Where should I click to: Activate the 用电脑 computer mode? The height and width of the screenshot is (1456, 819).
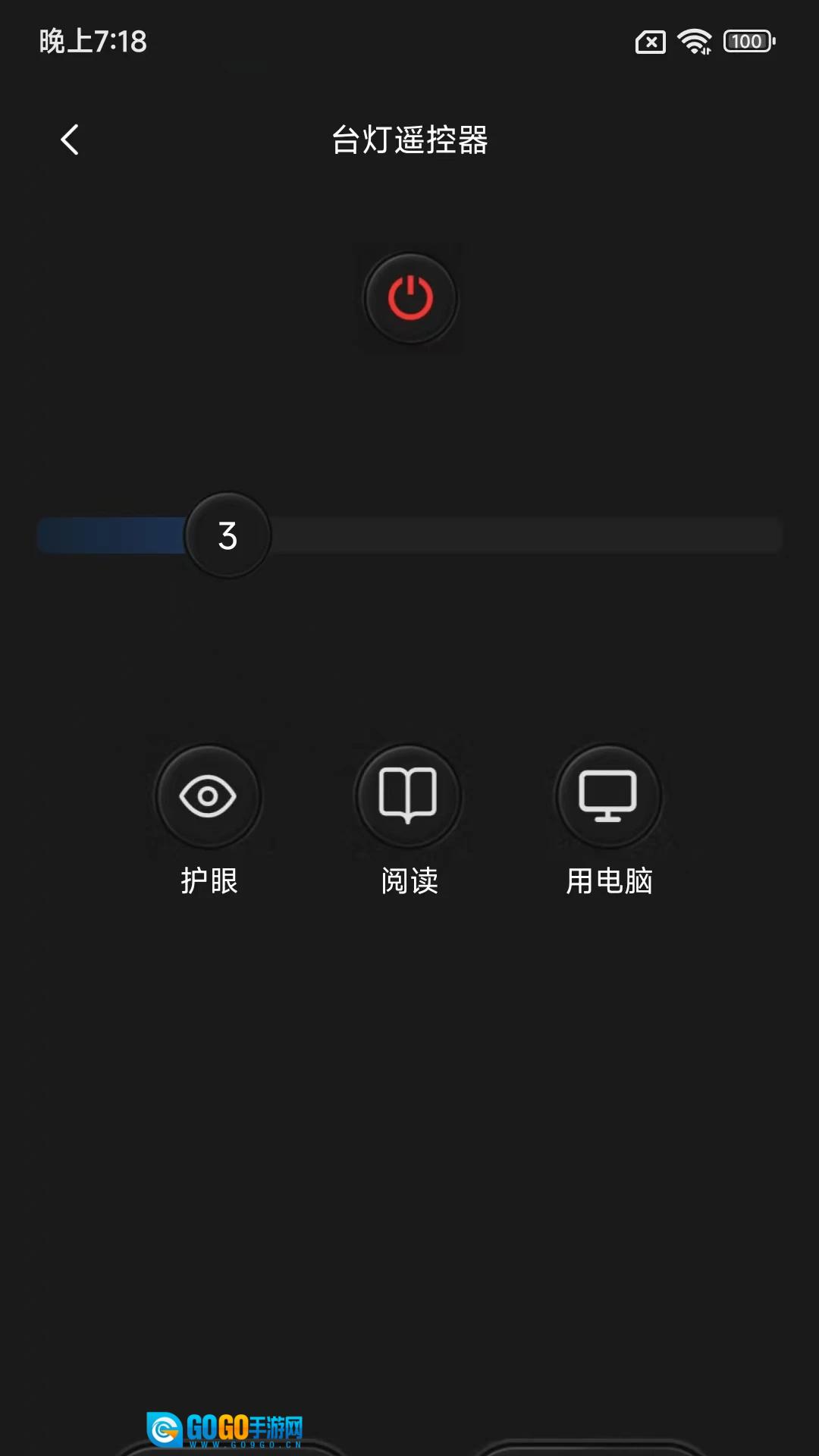pyautogui.click(x=608, y=796)
